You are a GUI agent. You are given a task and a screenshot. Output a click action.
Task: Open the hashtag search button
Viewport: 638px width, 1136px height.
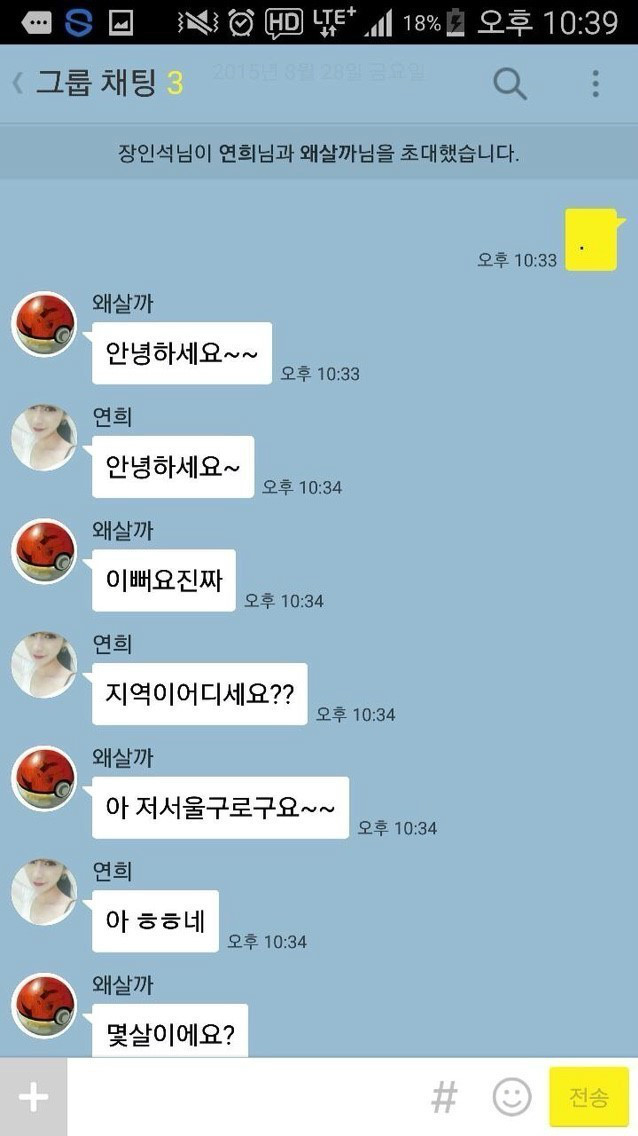pos(444,1097)
